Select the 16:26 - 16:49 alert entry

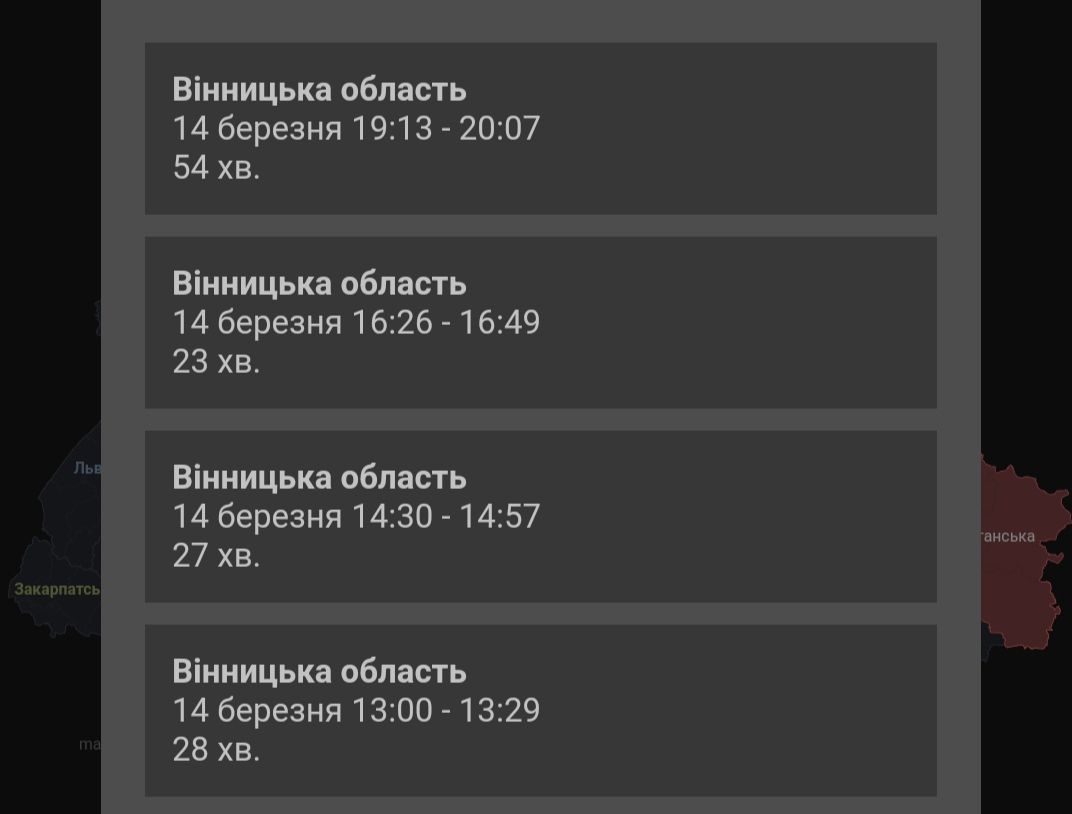[540, 322]
